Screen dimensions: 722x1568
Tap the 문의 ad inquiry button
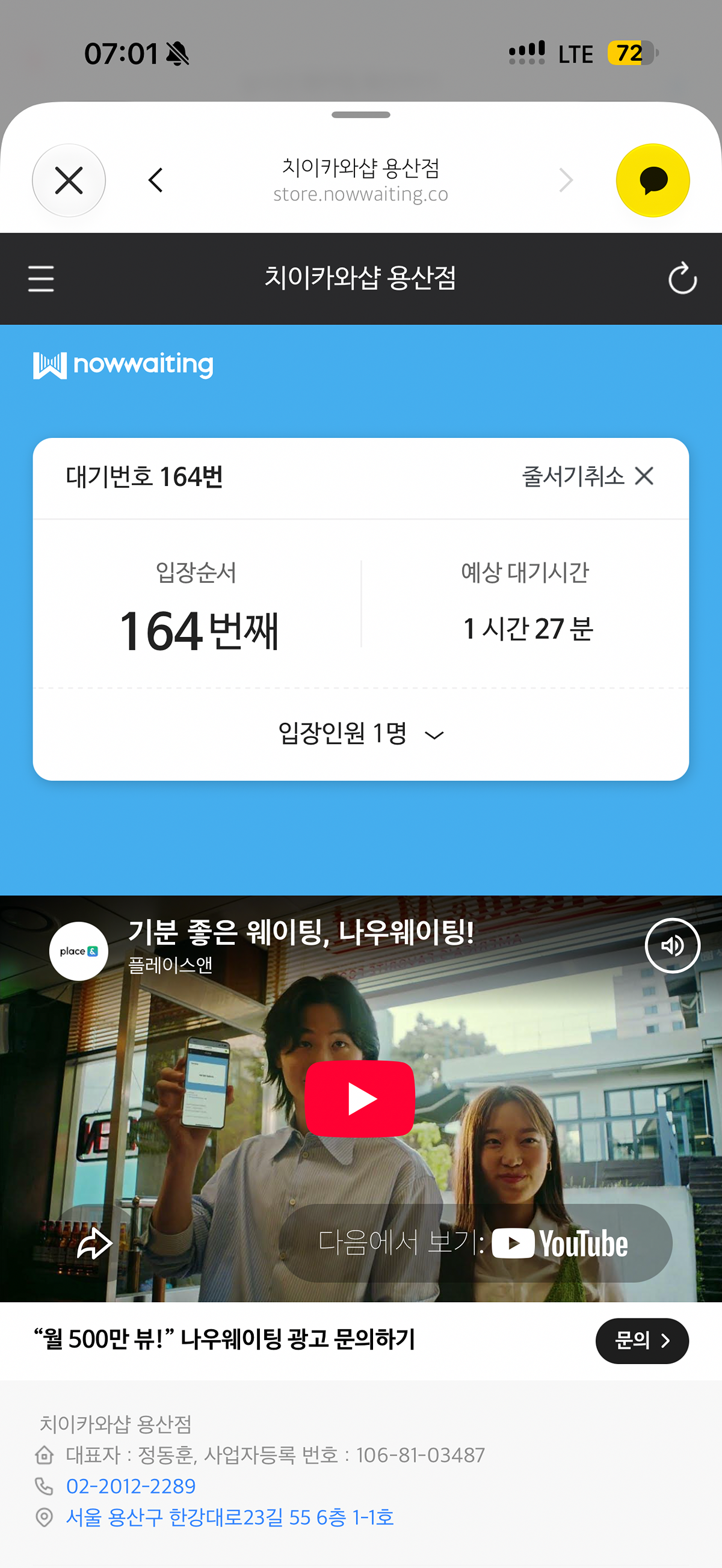pos(642,1341)
